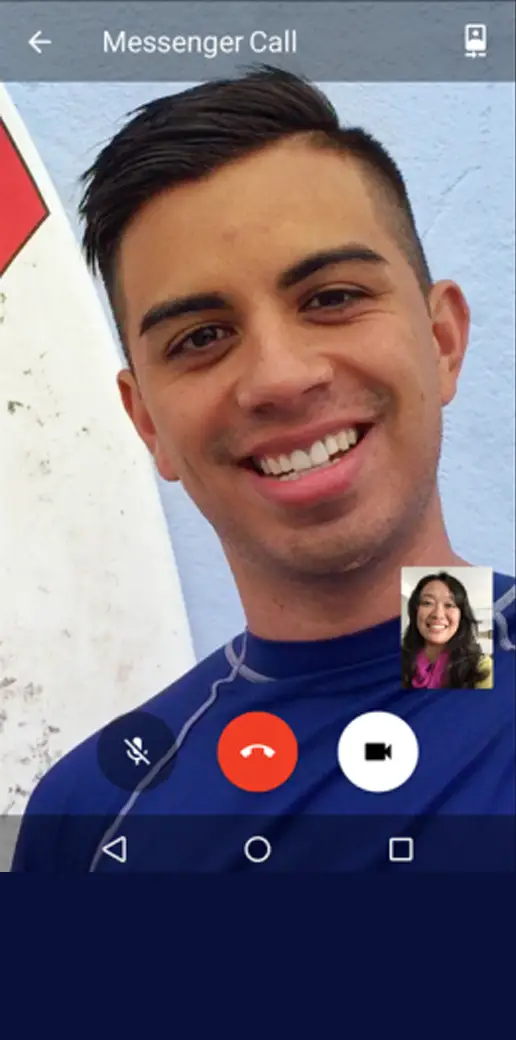
Task: Toggle the video camera button
Action: [x=378, y=751]
